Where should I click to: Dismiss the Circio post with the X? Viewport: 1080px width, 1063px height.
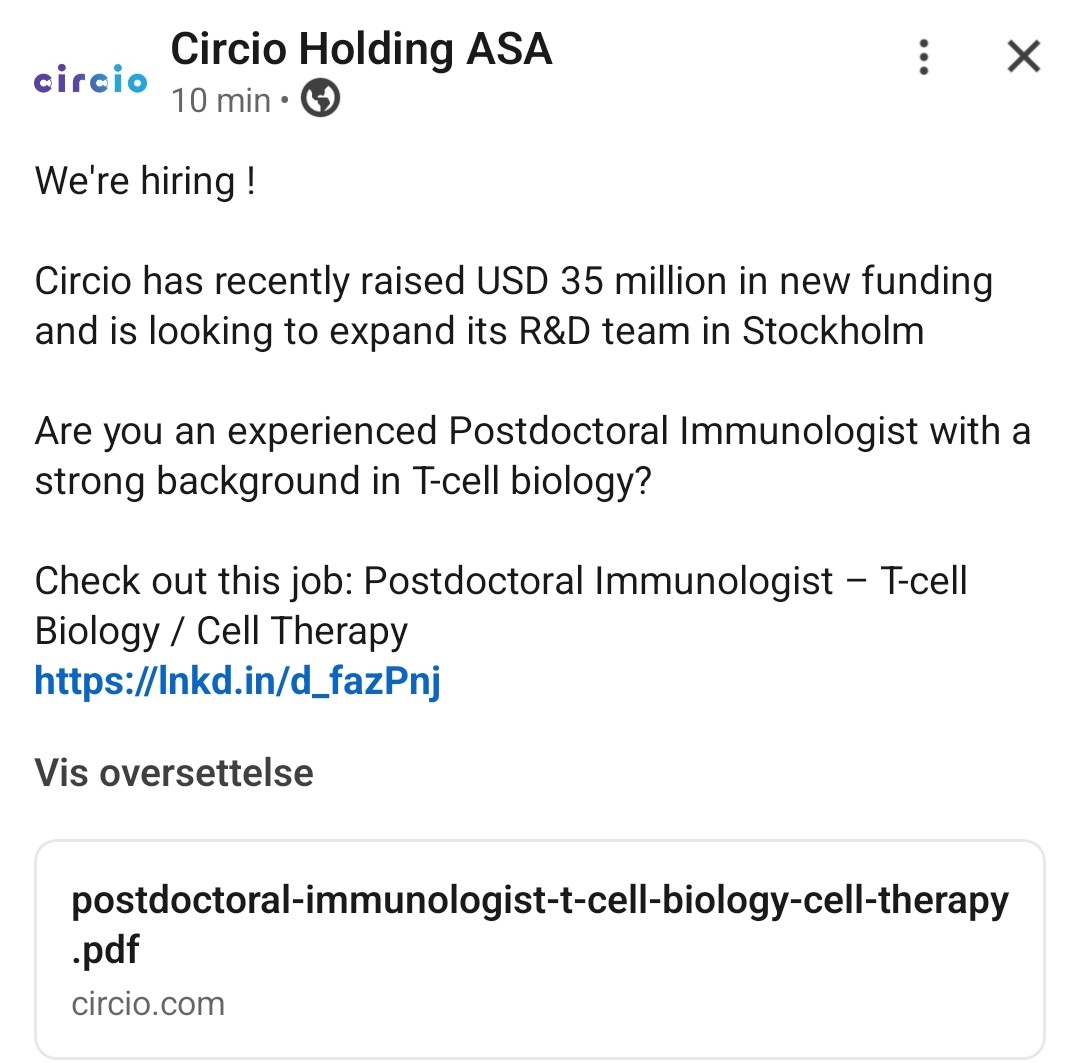point(1023,57)
